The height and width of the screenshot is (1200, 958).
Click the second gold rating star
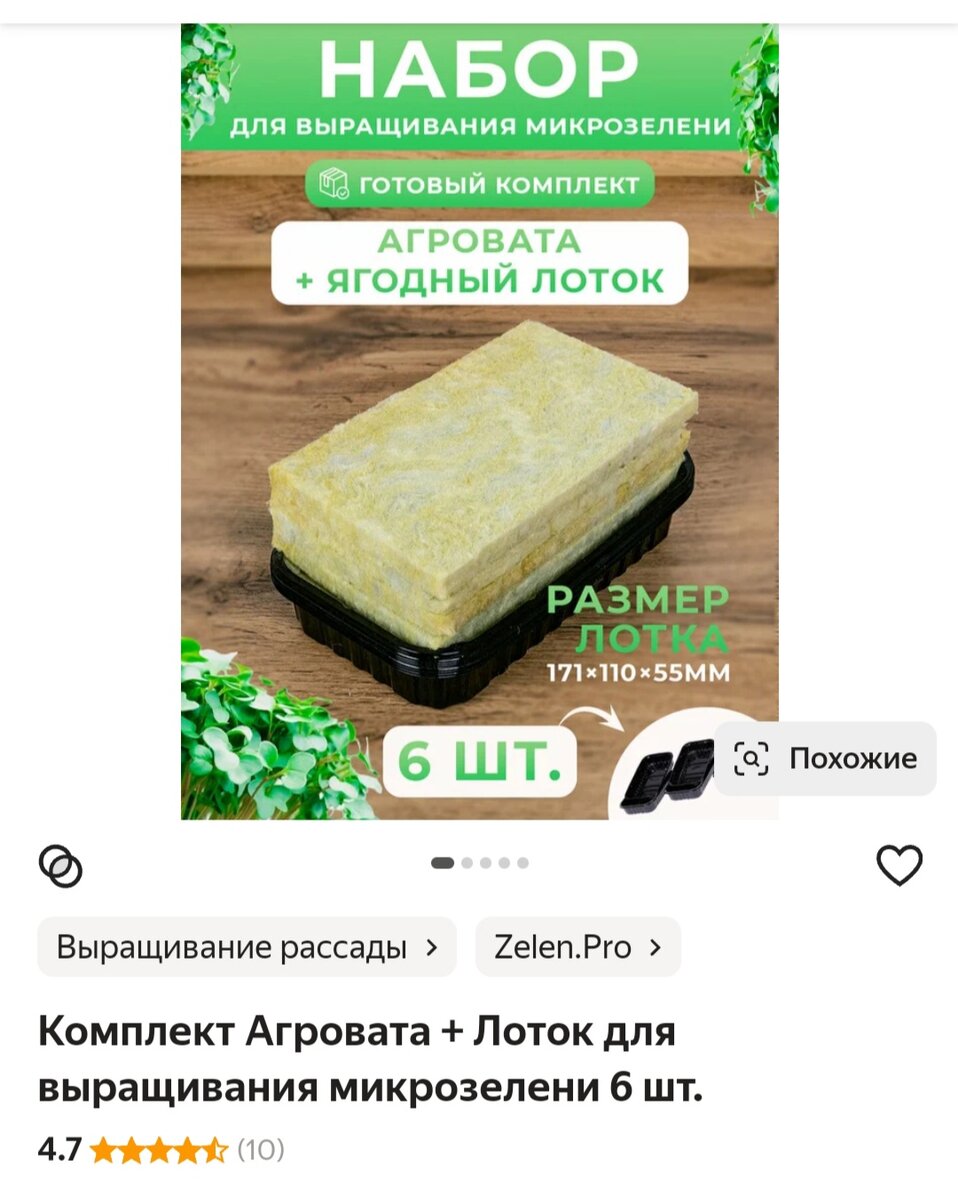click(130, 1148)
